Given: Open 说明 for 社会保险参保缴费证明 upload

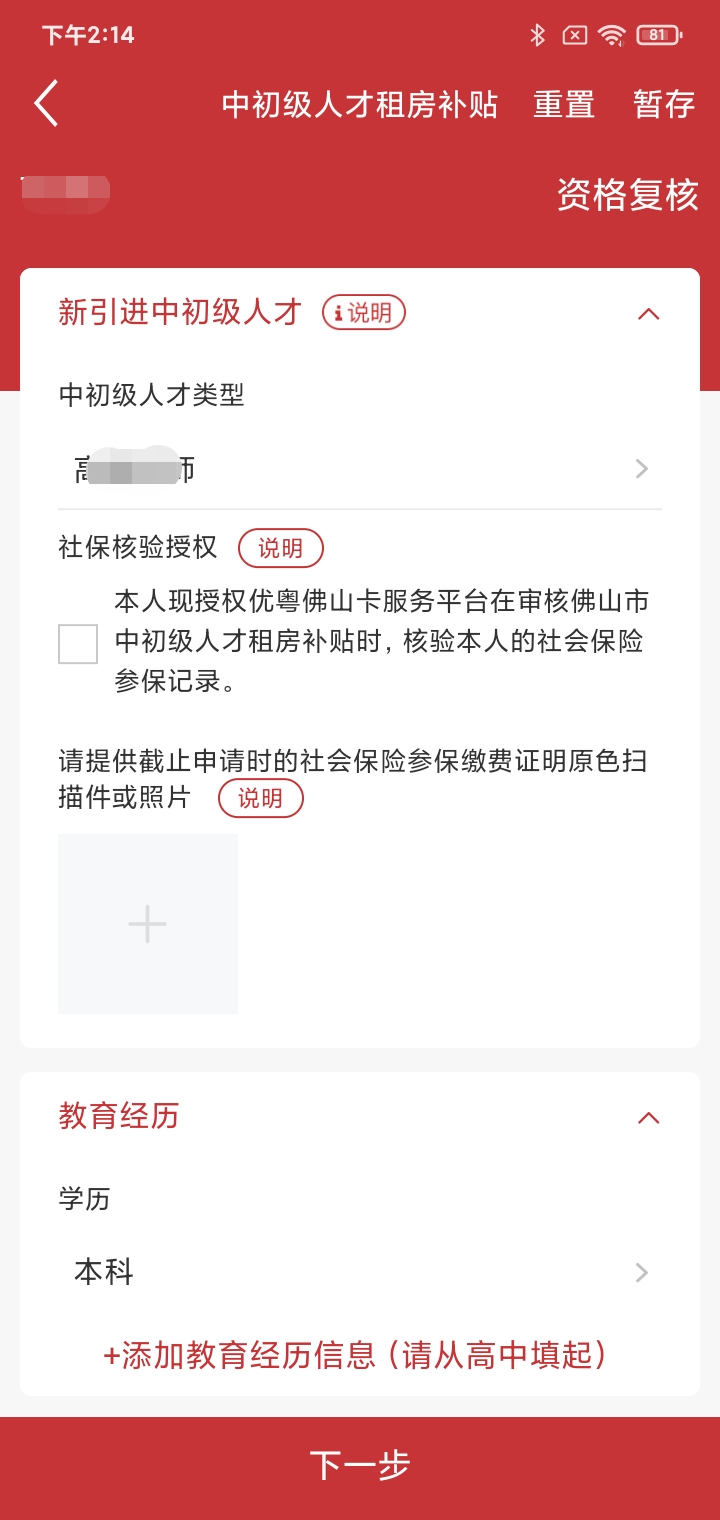Looking at the screenshot, I should pyautogui.click(x=260, y=798).
